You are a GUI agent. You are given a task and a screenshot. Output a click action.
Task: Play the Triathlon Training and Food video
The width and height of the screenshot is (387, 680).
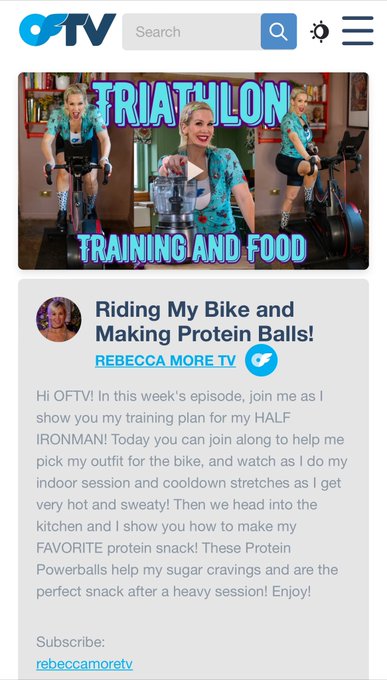coord(194,171)
